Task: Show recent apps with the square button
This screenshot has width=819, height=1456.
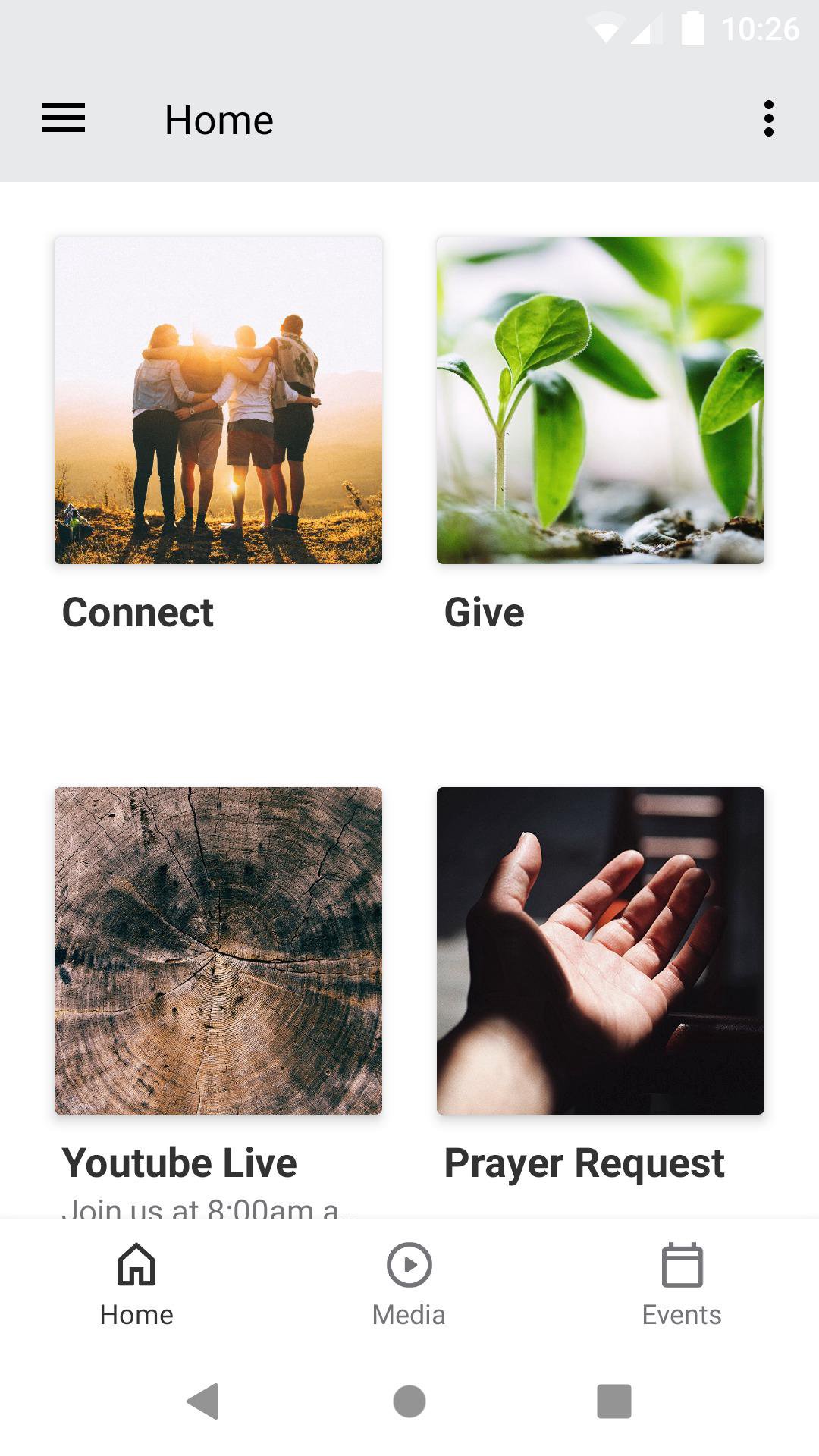Action: tap(614, 1401)
